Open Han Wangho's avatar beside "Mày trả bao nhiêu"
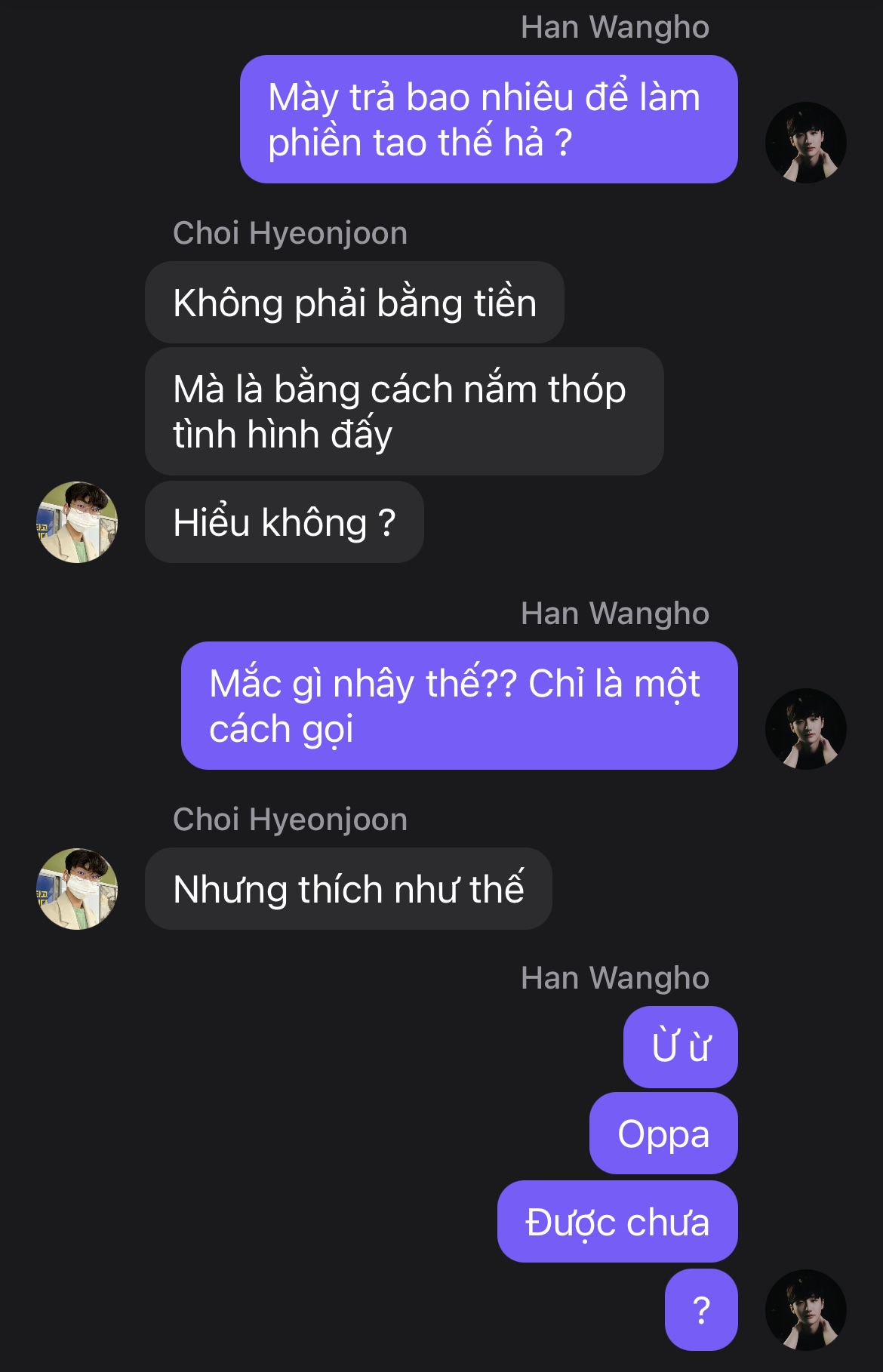Screen dimensions: 883x1372 click(805, 143)
